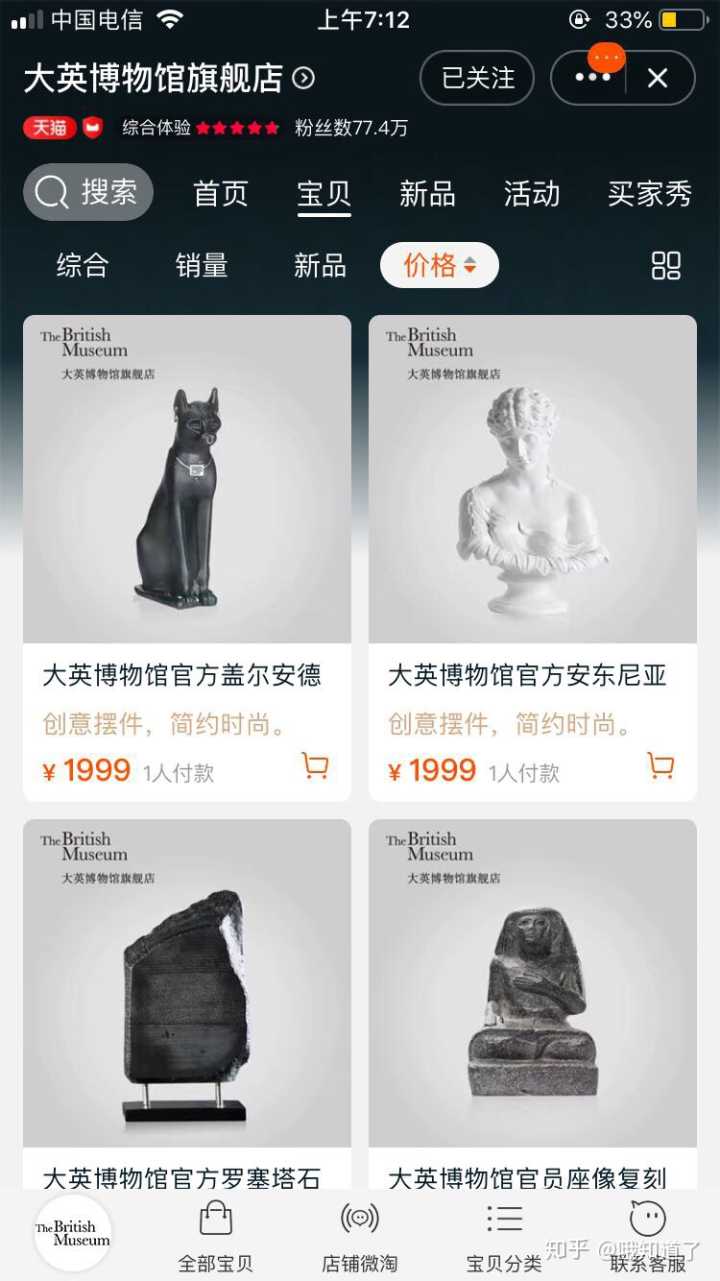Open the 活动 tab
The image size is (720, 1281).
pos(531,193)
